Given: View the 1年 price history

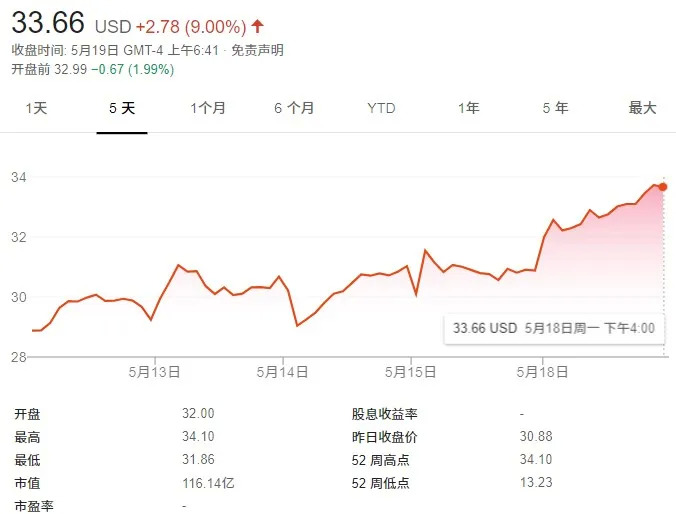Looking at the screenshot, I should click(468, 108).
